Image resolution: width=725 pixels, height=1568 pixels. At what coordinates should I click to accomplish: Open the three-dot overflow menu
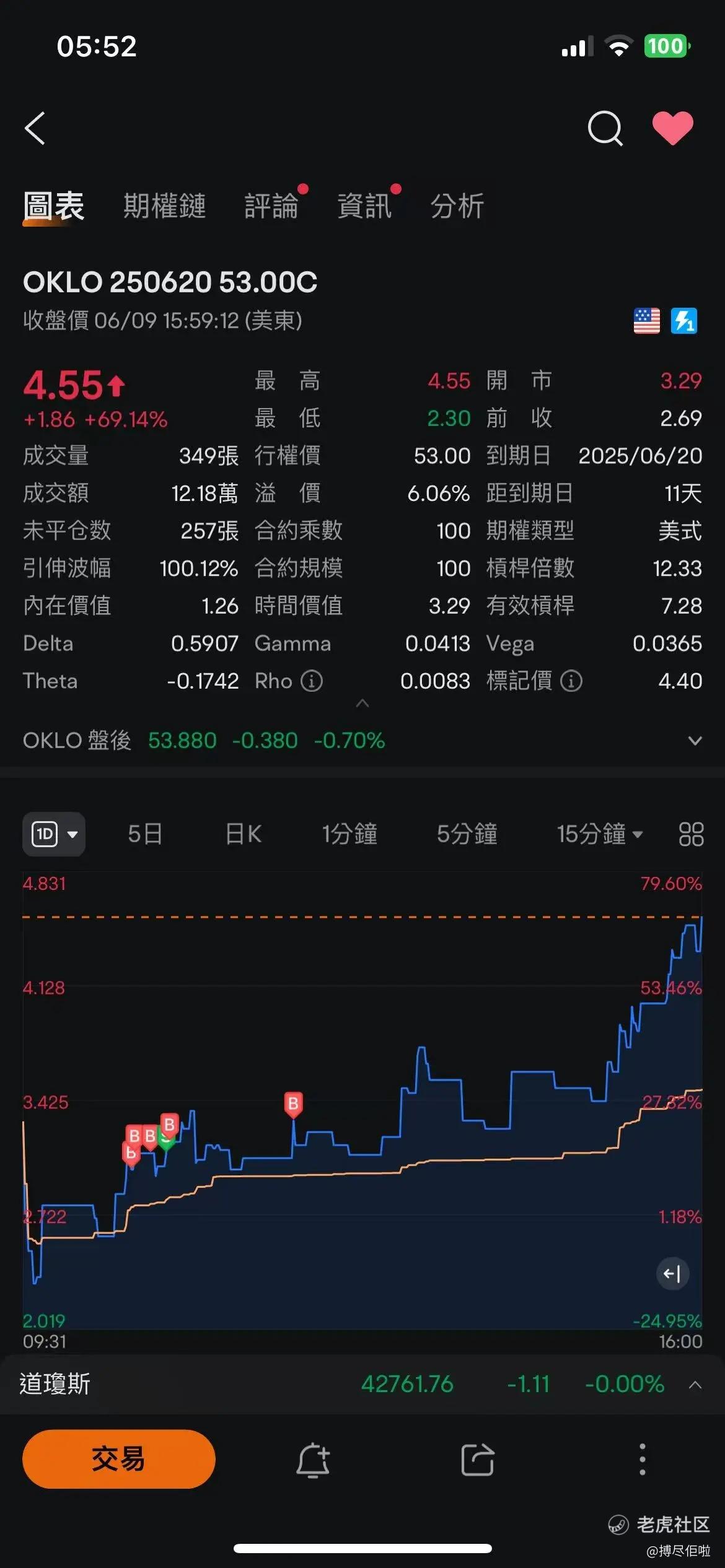[x=642, y=1460]
